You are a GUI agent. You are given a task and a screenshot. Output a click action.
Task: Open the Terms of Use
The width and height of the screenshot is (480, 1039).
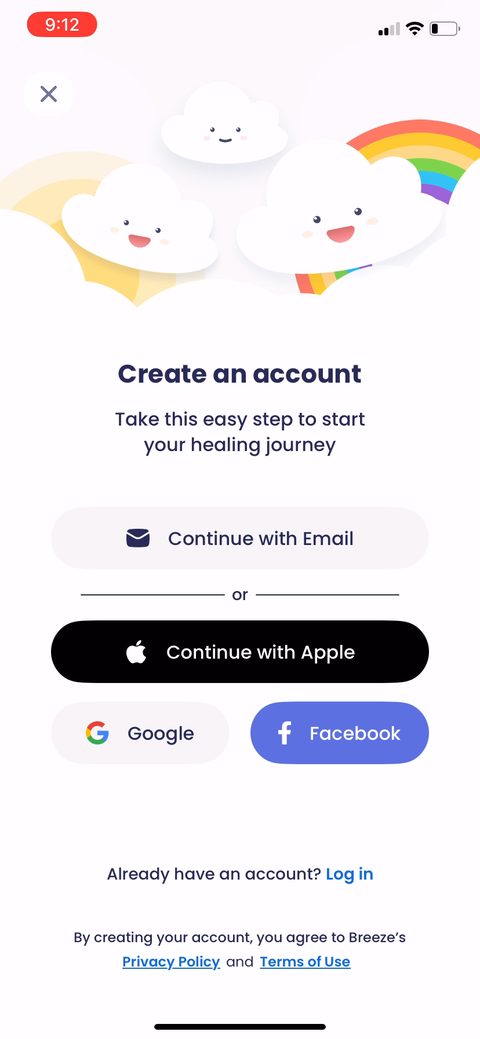(305, 961)
